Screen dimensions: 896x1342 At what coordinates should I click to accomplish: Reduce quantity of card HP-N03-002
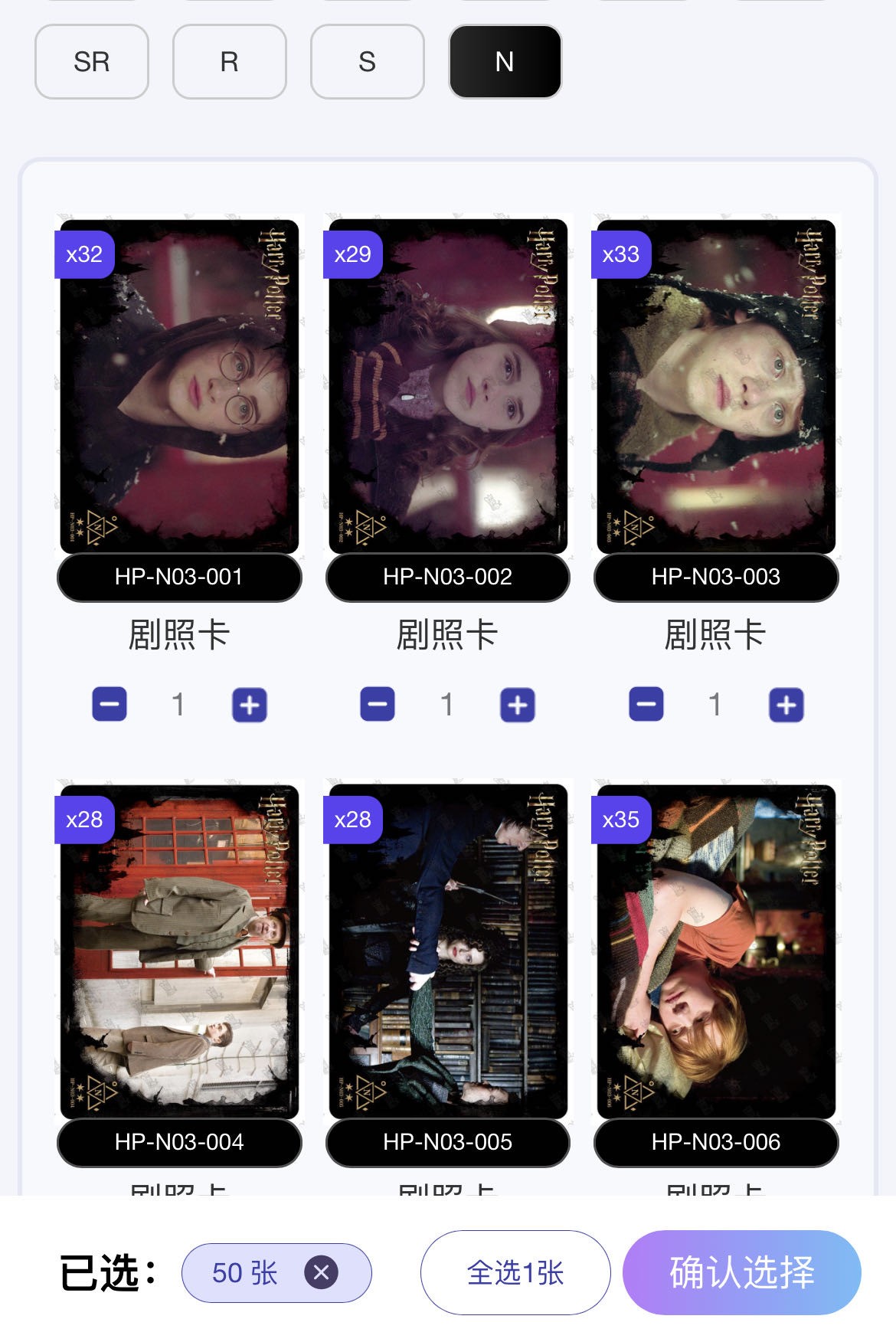[x=378, y=704]
